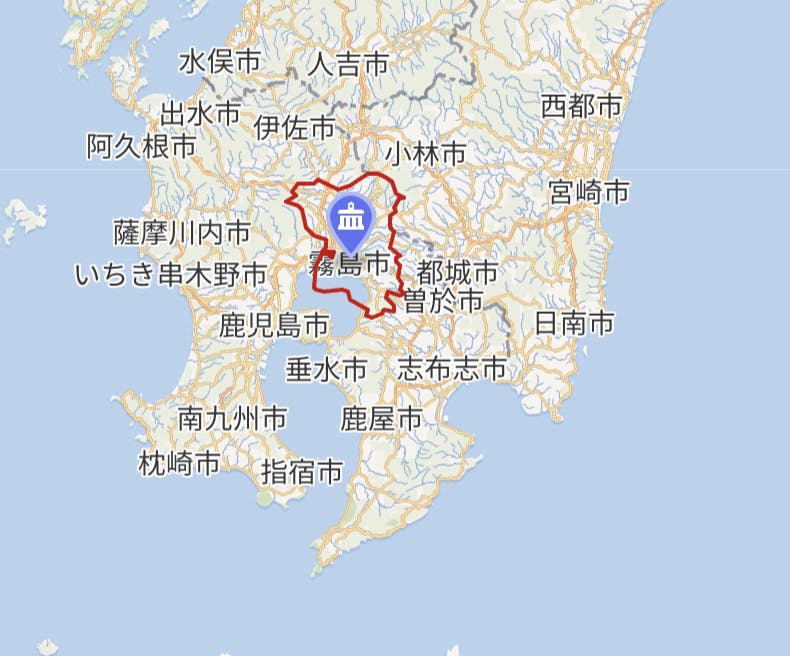Tap the blue landmark pin over 霧島市
Image resolution: width=790 pixels, height=656 pixels.
tap(351, 222)
